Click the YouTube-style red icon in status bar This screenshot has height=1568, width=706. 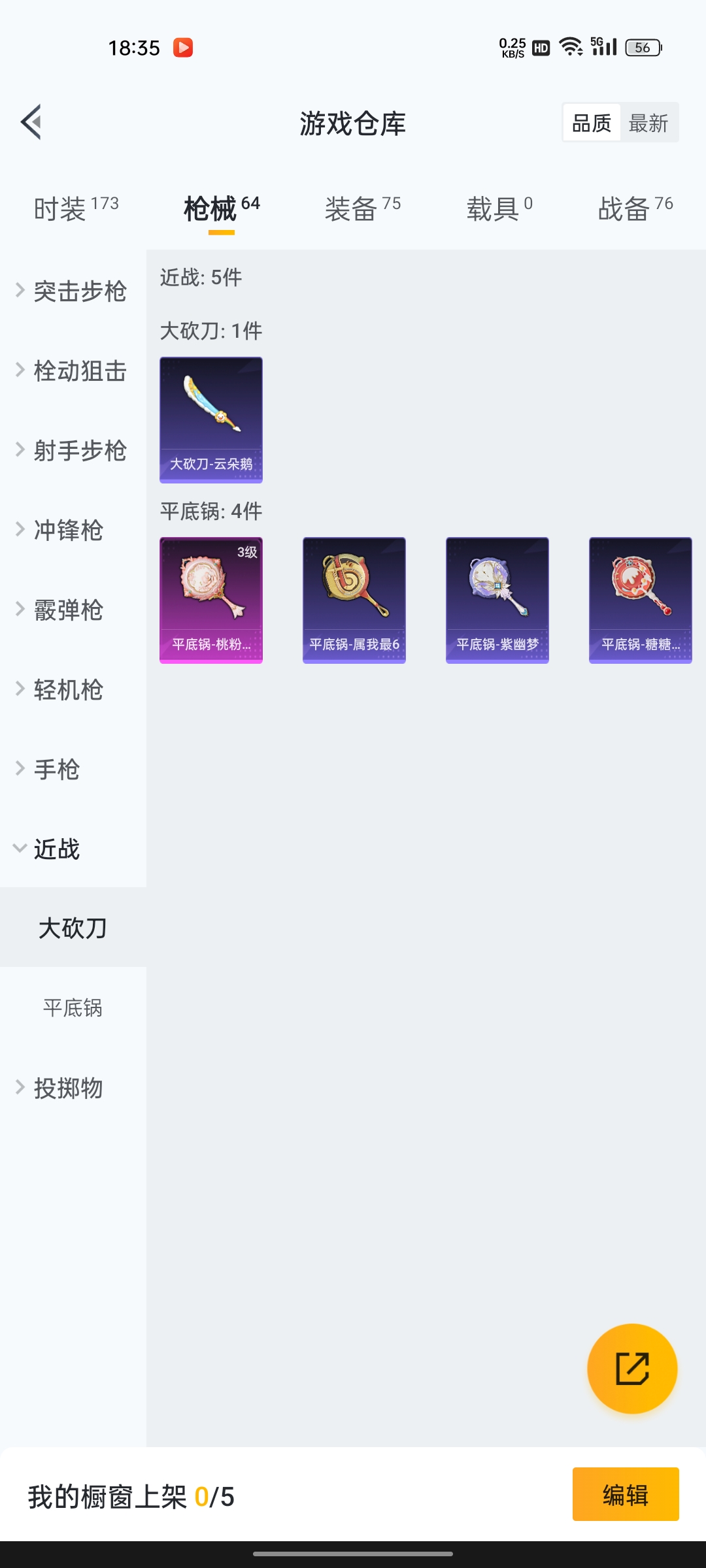[x=182, y=48]
